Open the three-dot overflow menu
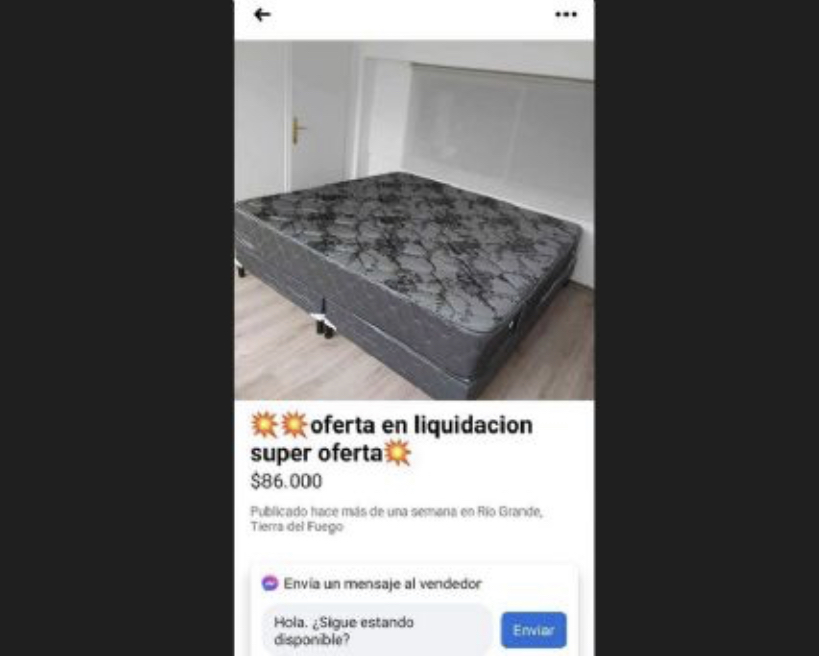The height and width of the screenshot is (656, 819). point(566,15)
